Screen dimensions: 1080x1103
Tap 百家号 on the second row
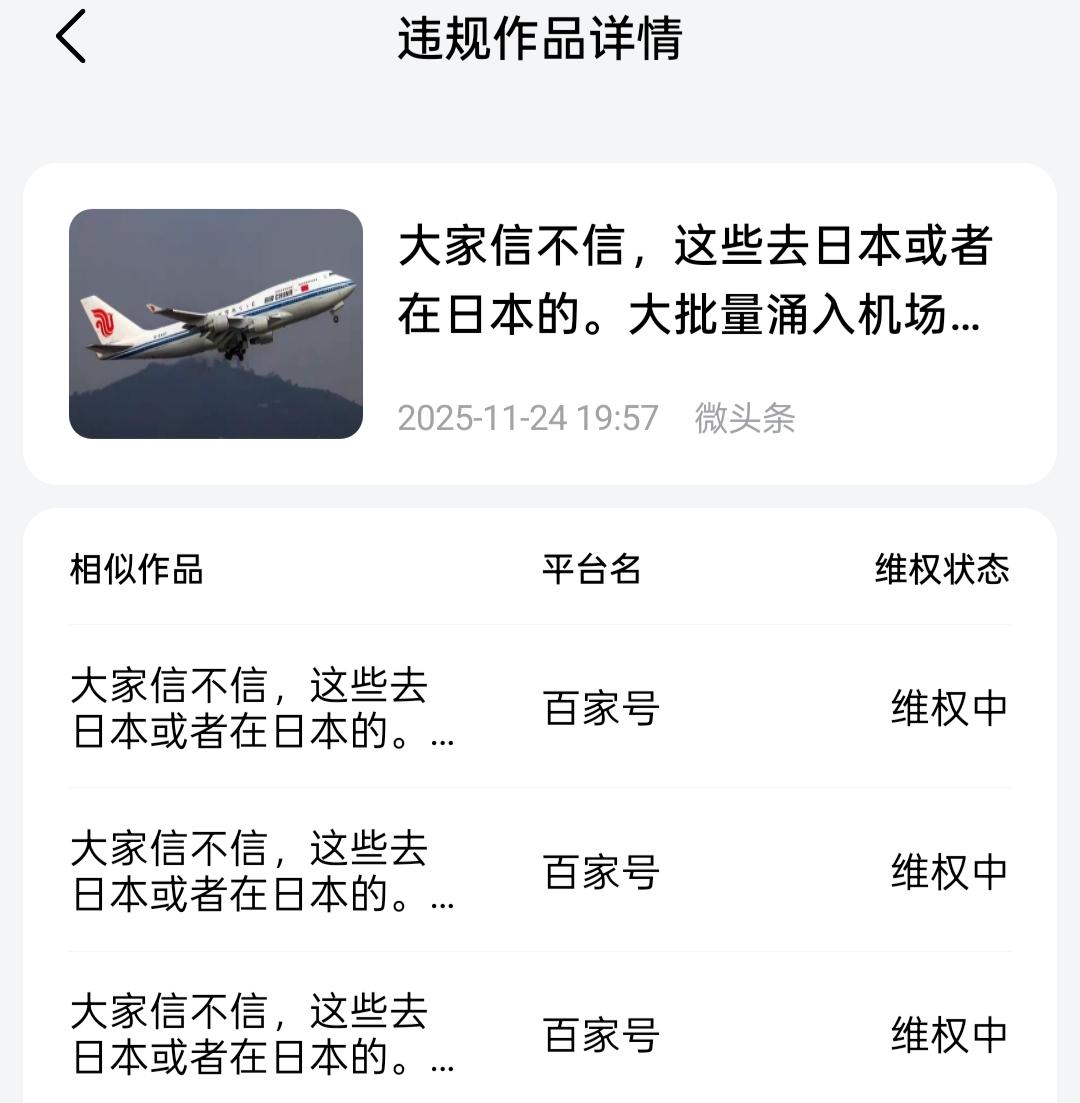click(x=598, y=871)
